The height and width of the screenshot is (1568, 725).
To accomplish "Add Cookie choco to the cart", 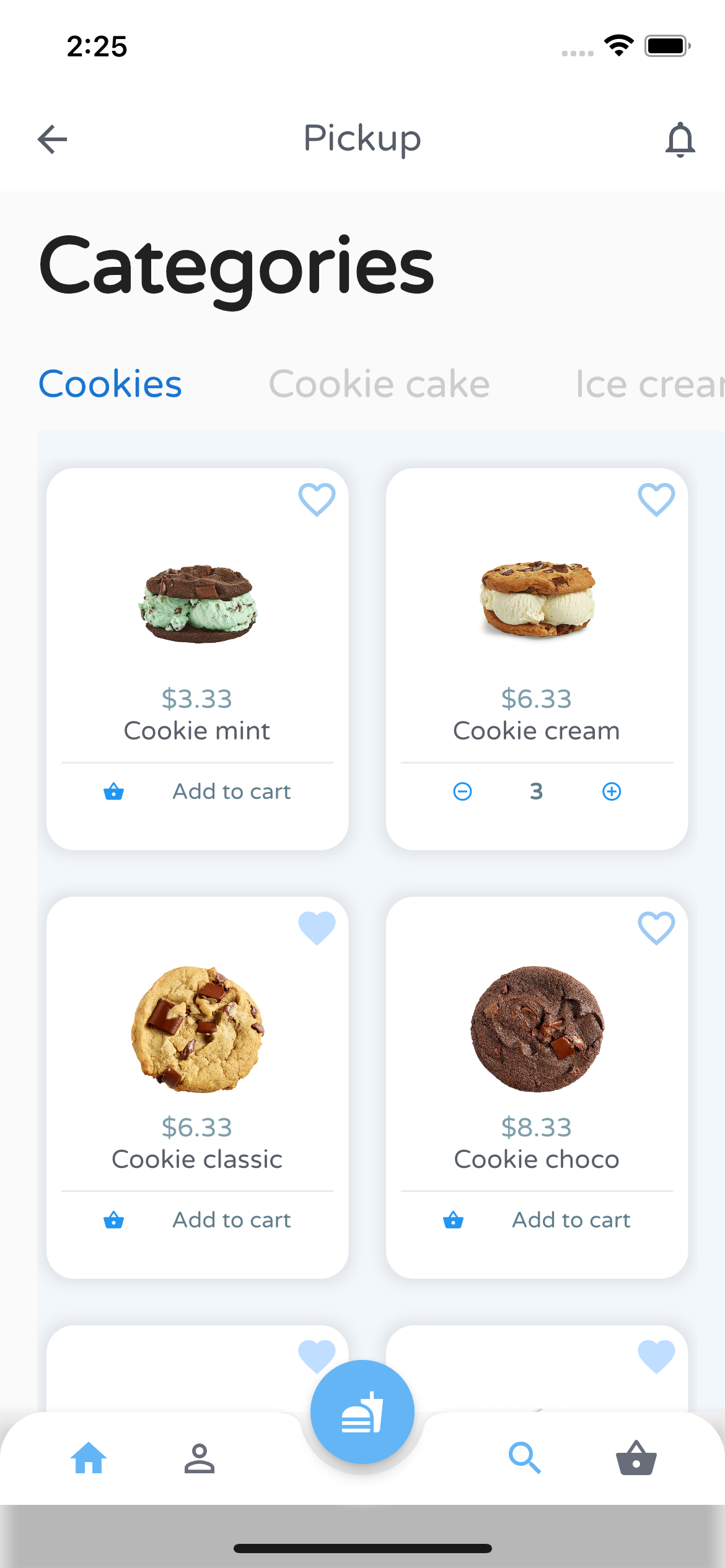I will [570, 1219].
